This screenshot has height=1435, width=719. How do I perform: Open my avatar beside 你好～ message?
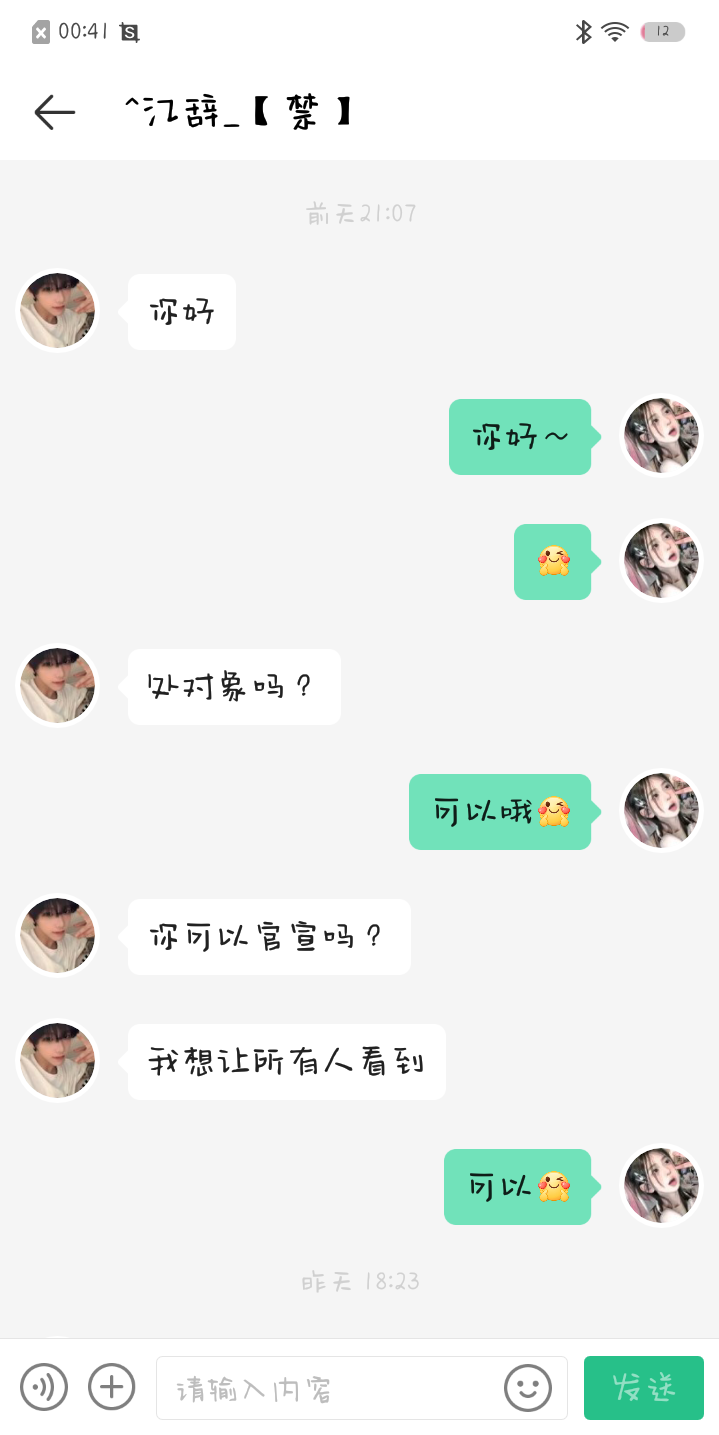pyautogui.click(x=662, y=436)
